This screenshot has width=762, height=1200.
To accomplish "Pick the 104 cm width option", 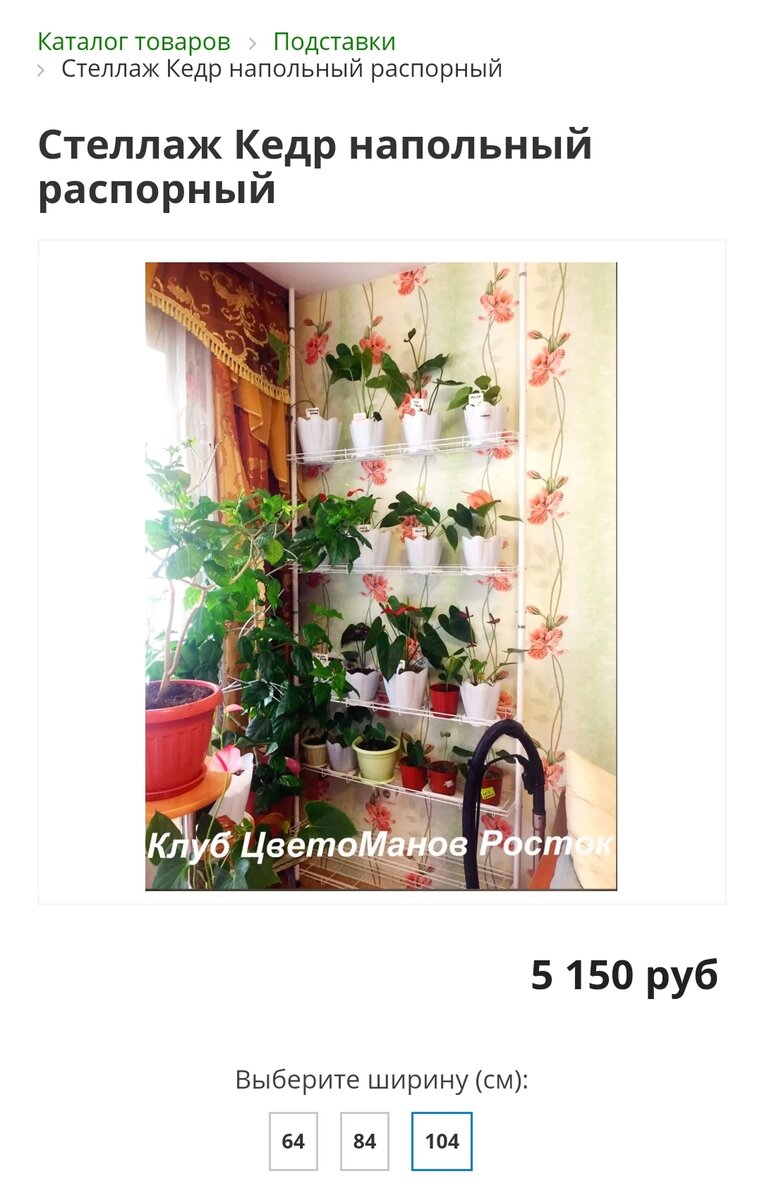I will (x=442, y=1141).
